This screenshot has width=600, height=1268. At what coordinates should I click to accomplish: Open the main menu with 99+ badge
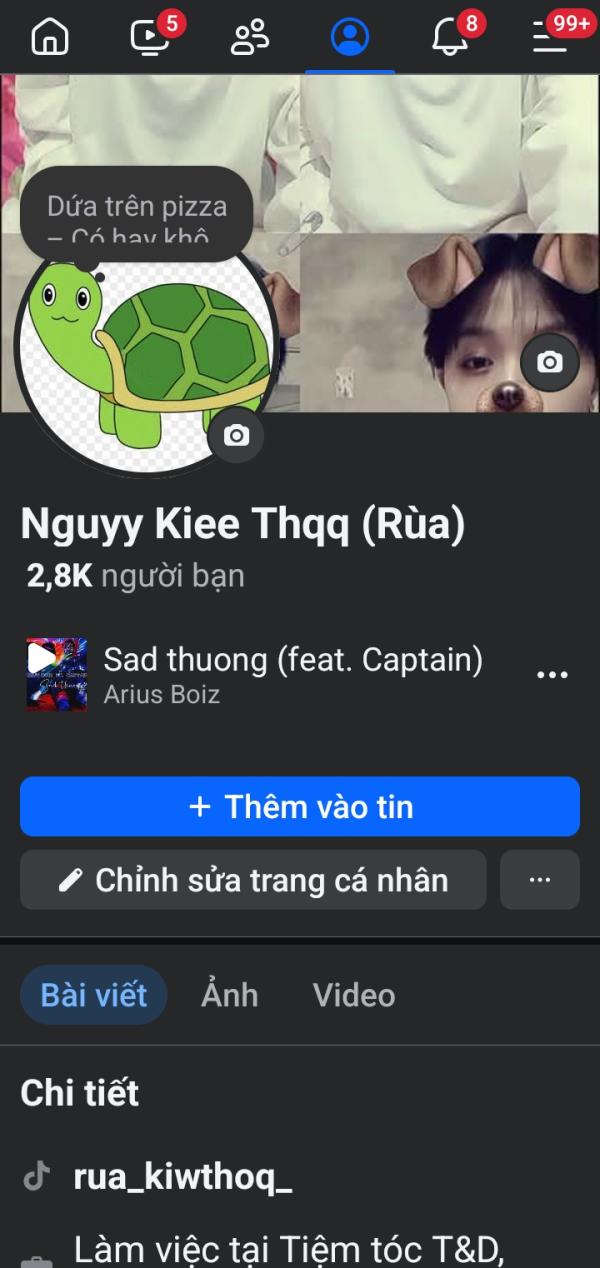click(550, 37)
